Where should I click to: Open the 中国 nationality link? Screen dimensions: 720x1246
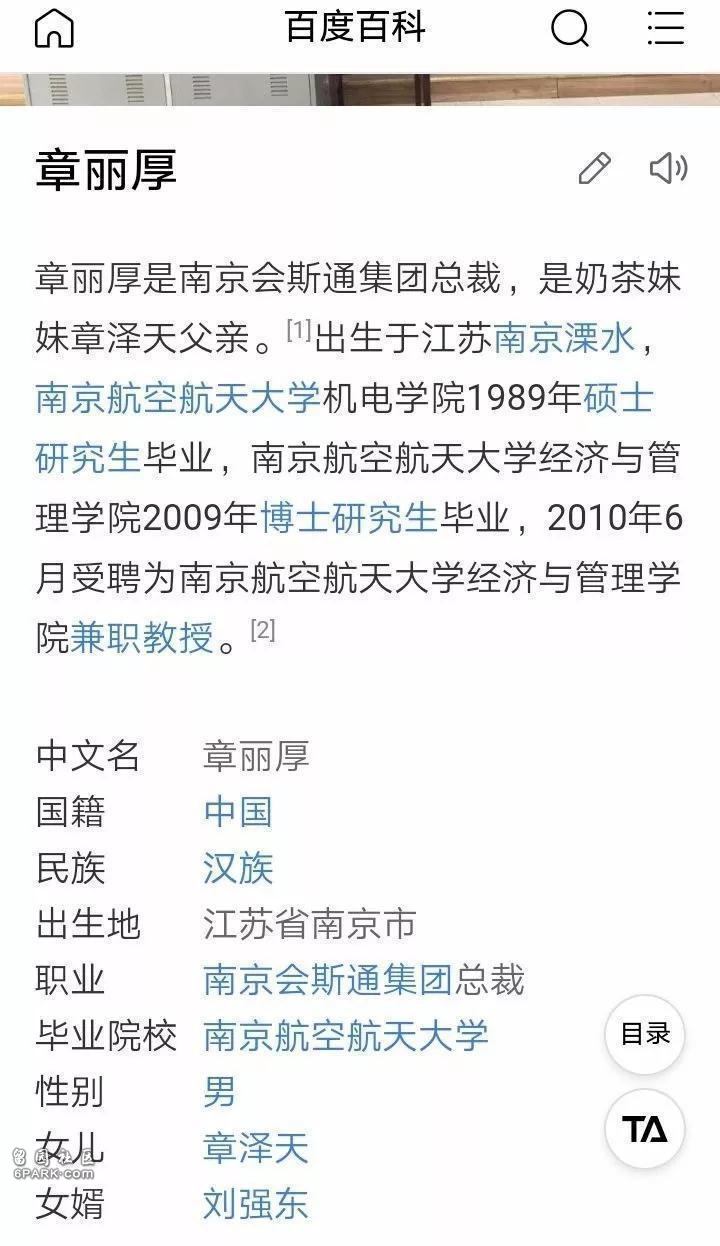238,811
